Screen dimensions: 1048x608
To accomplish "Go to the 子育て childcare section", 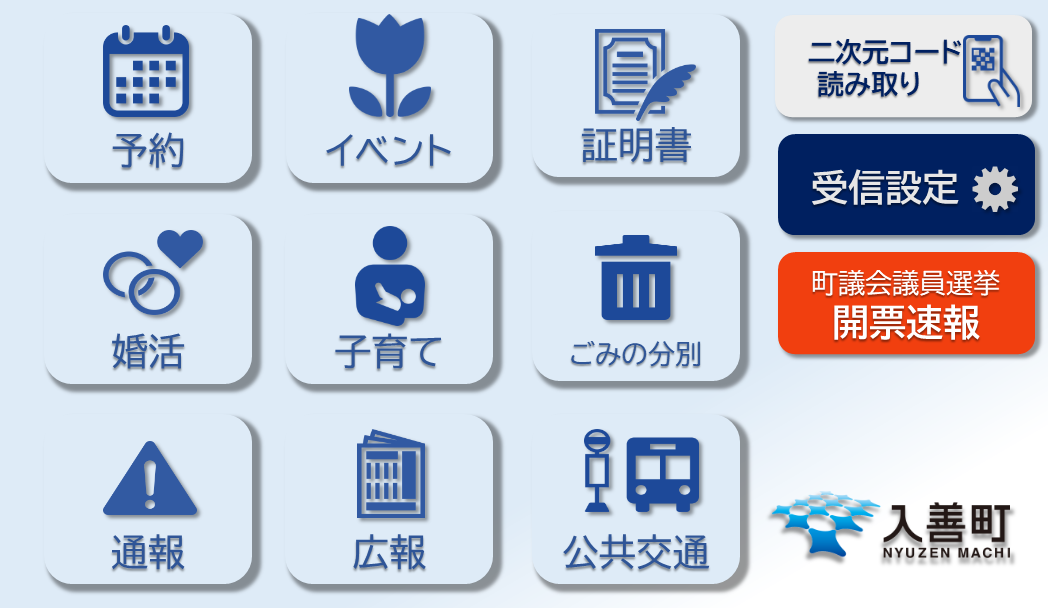I will coord(388,299).
